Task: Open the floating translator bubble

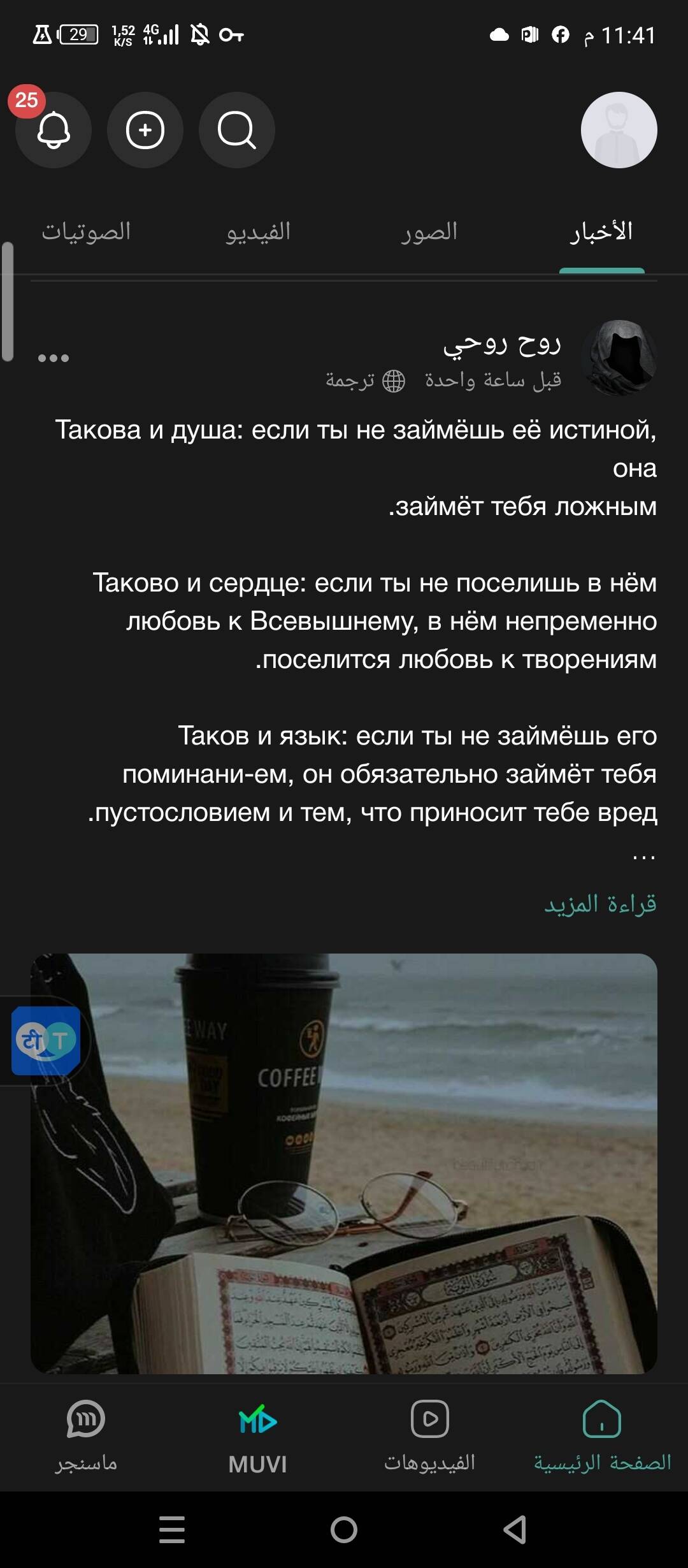Action: [x=46, y=1040]
